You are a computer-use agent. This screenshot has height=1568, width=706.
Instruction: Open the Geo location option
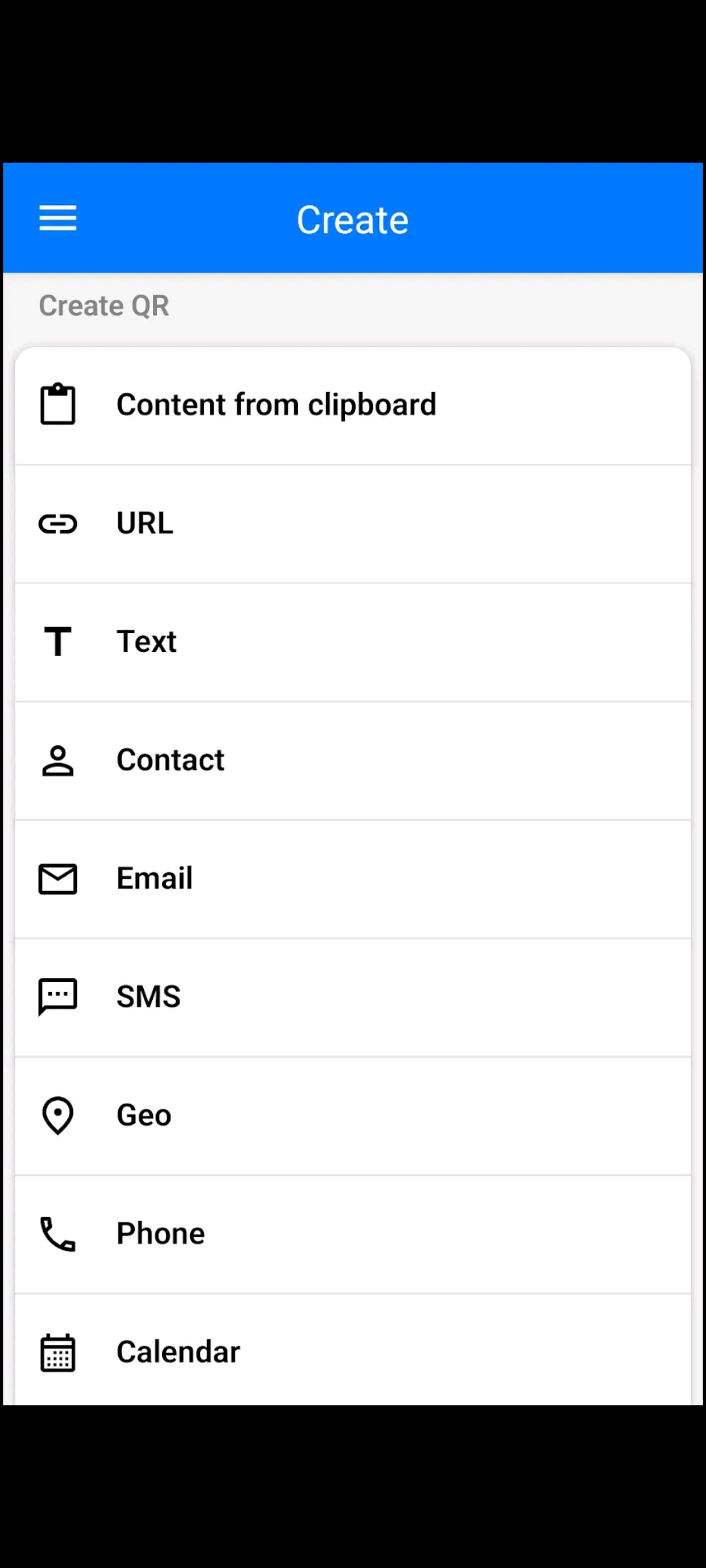click(353, 1116)
